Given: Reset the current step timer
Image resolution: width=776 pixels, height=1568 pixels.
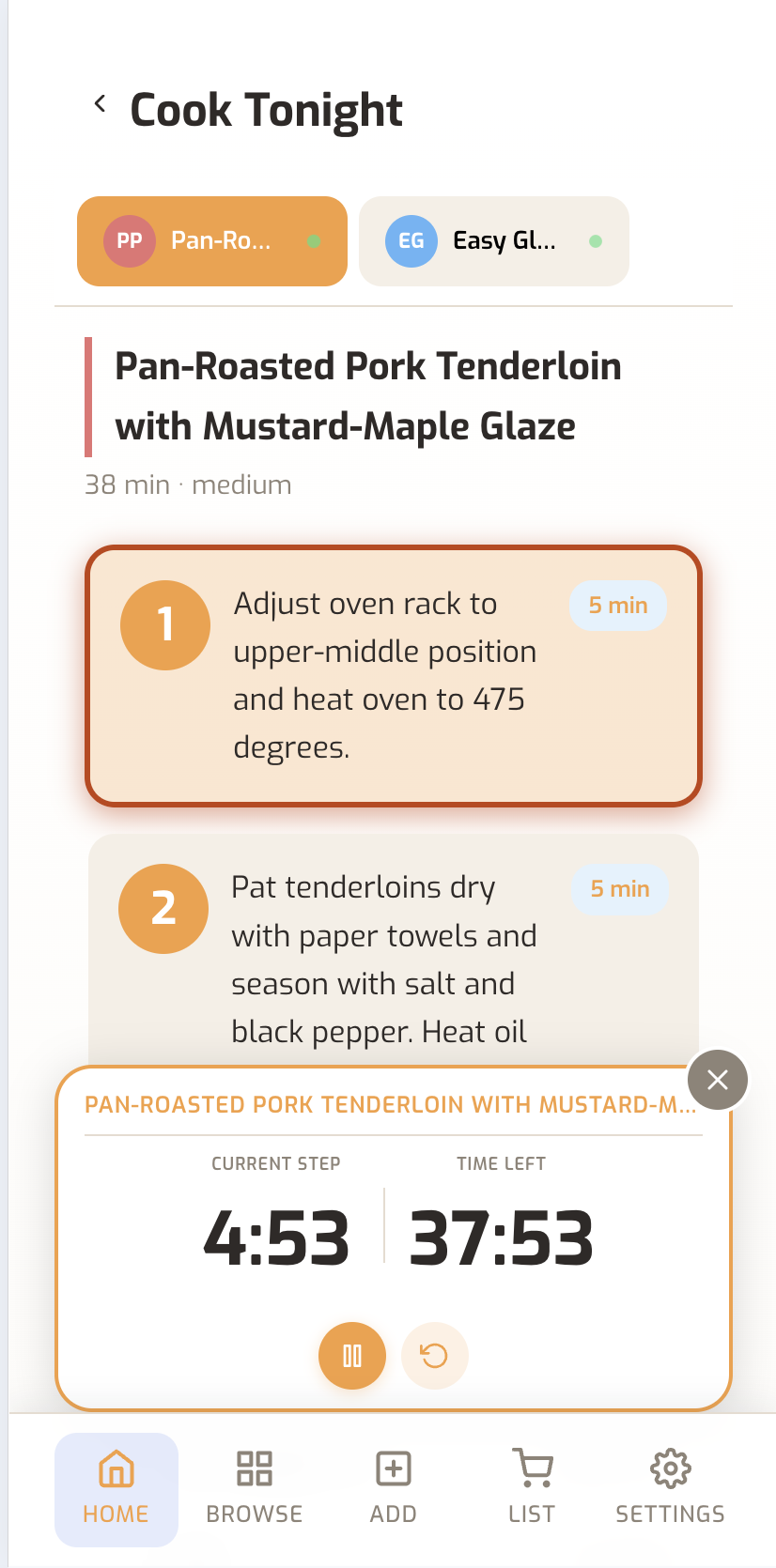Looking at the screenshot, I should pos(434,1356).
